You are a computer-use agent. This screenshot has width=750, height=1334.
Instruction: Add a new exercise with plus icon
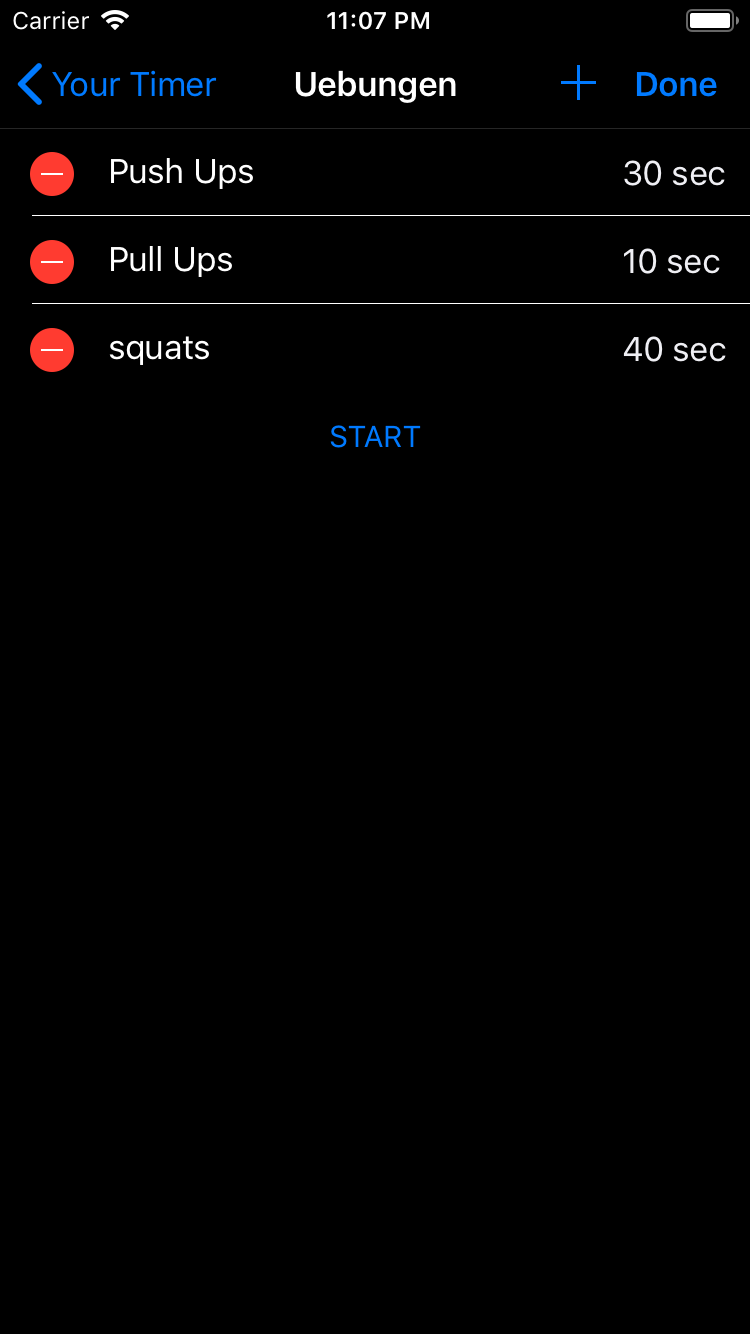pyautogui.click(x=578, y=84)
